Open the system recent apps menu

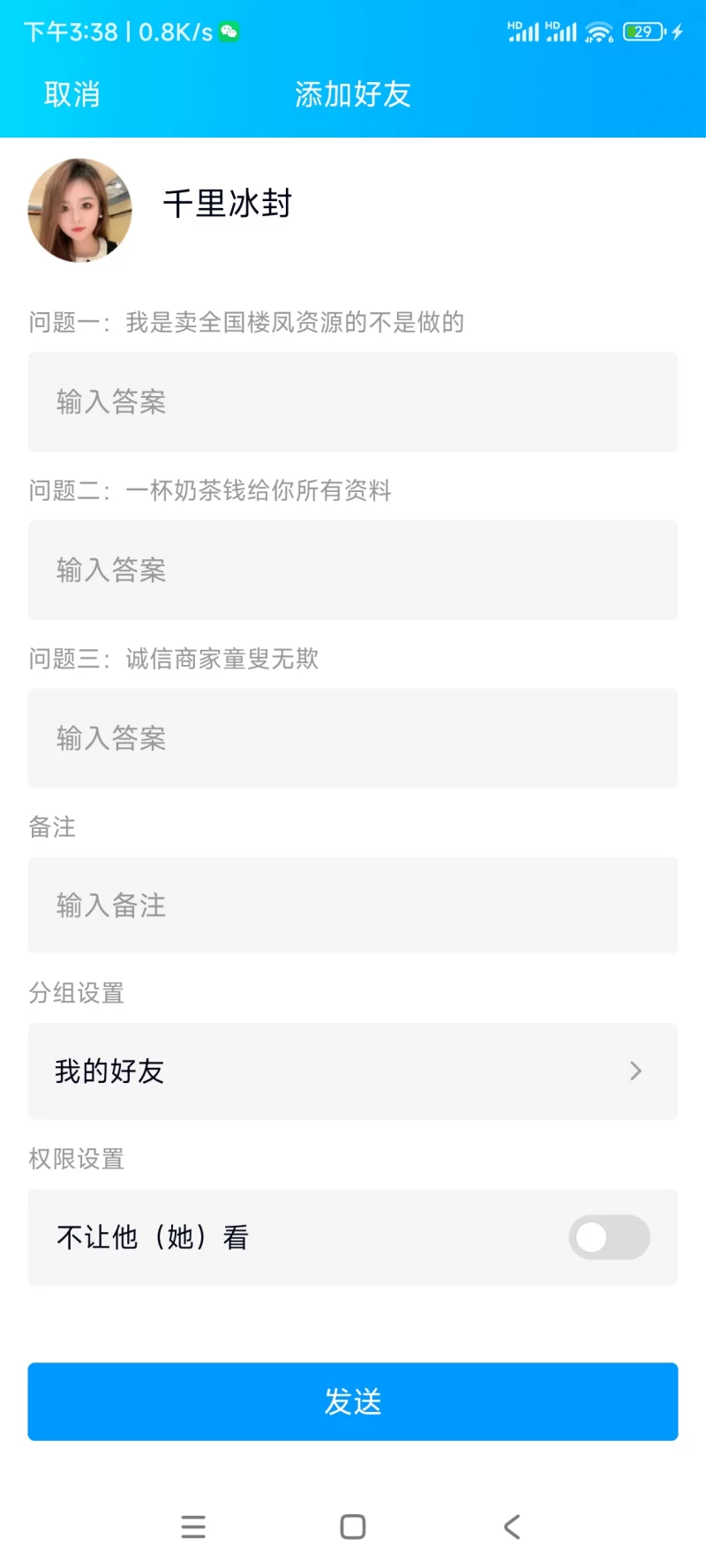pos(193,1527)
